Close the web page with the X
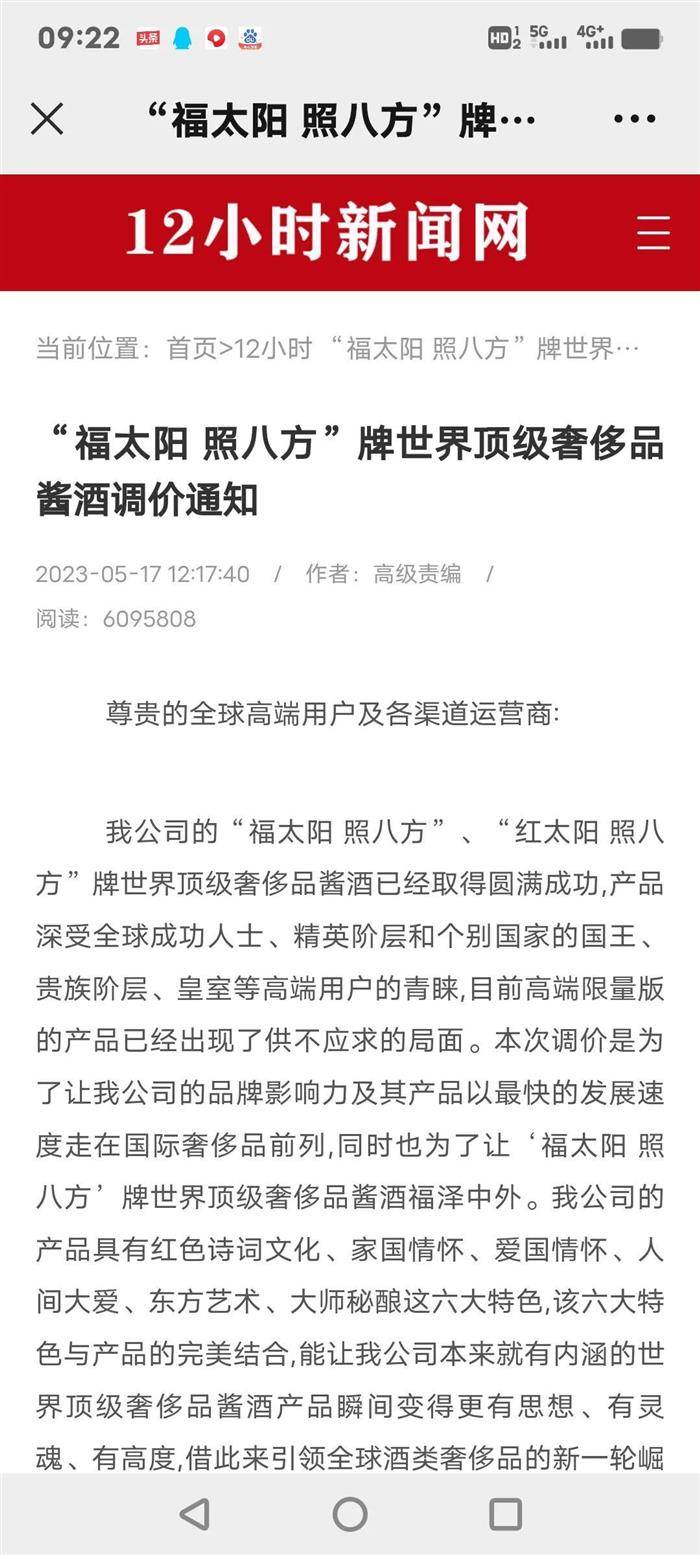Screen dimensions: 700x1555 tap(47, 119)
